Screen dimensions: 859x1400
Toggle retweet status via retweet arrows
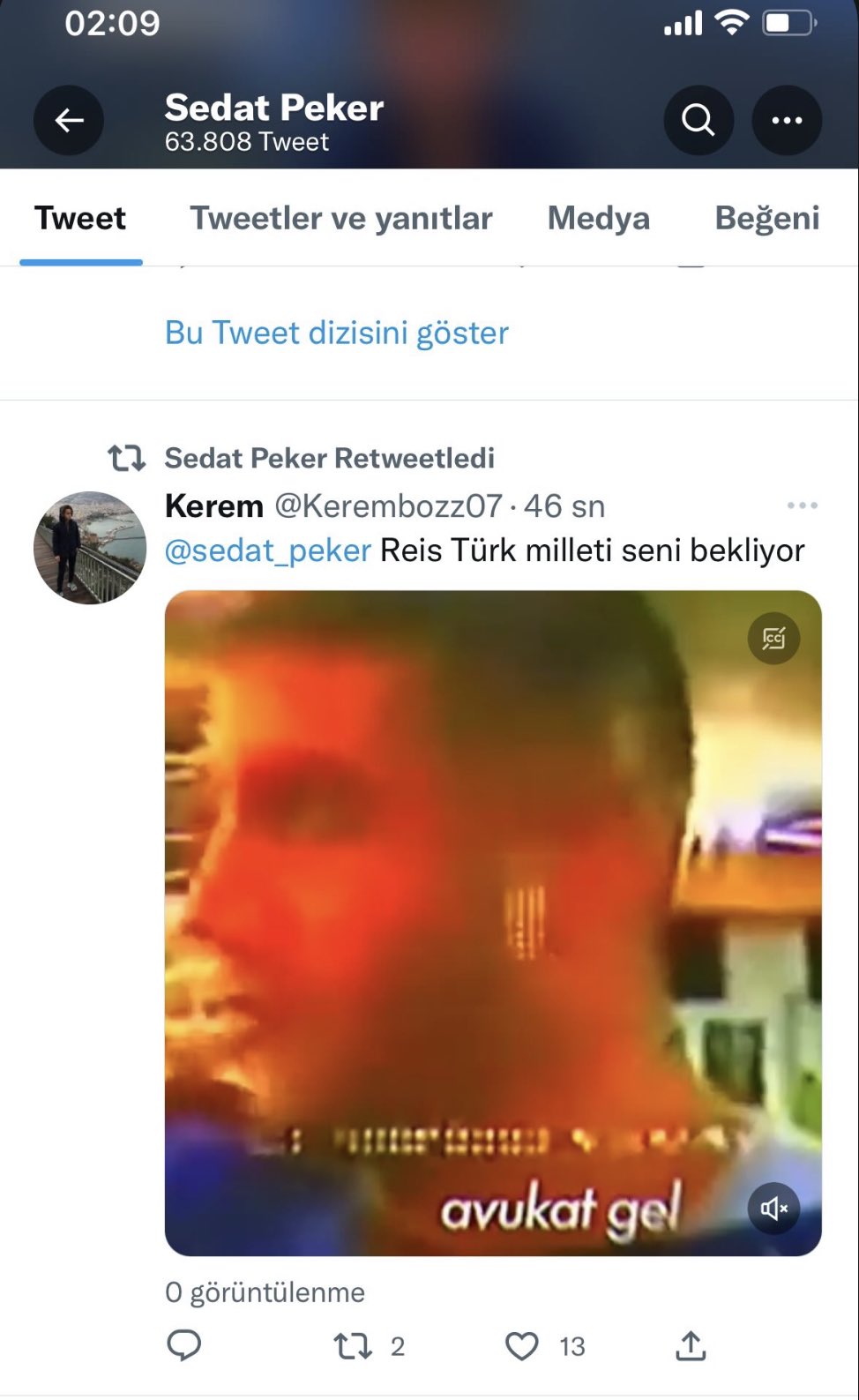point(353,1345)
